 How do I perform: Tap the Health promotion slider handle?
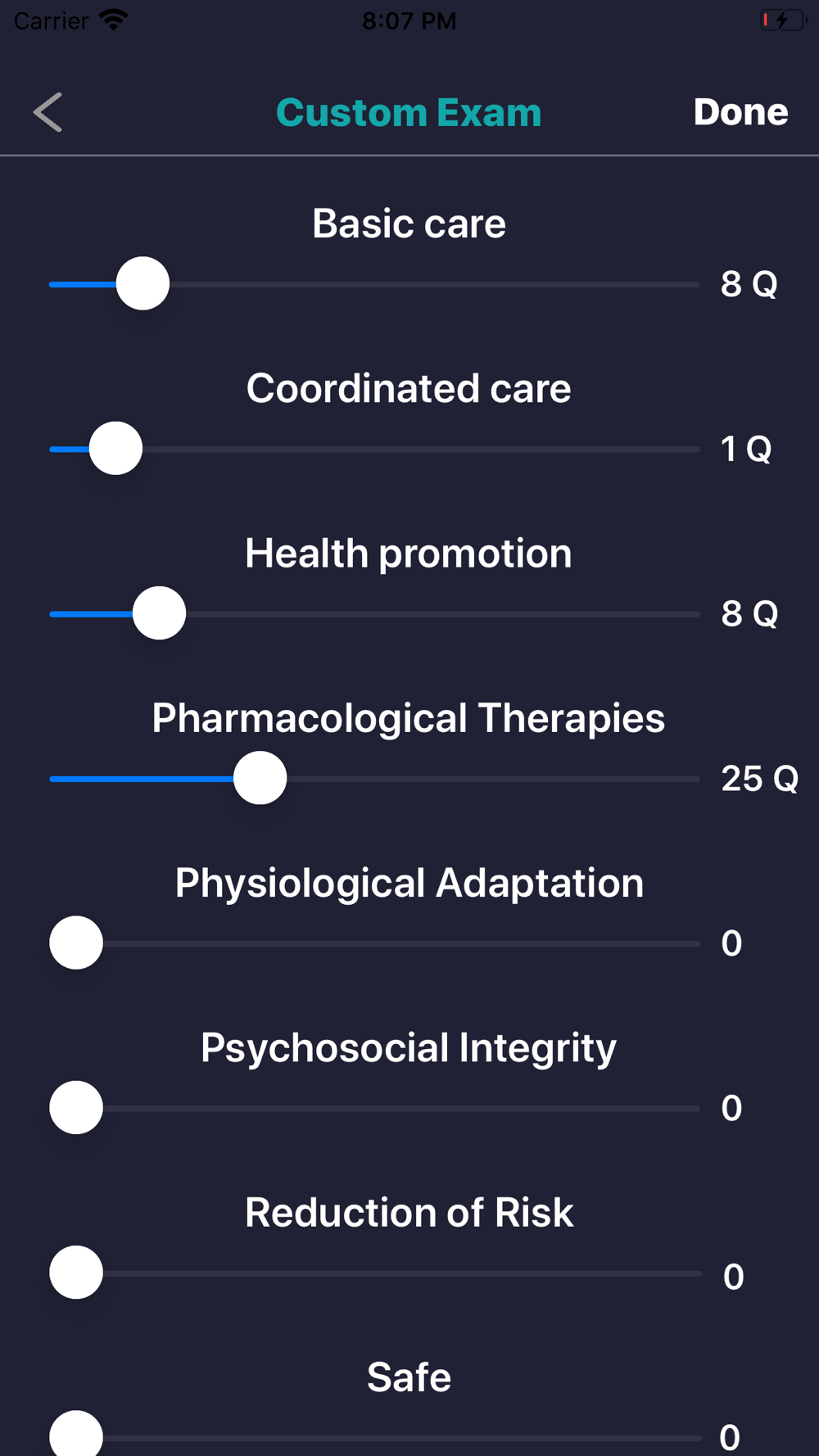[x=159, y=613]
